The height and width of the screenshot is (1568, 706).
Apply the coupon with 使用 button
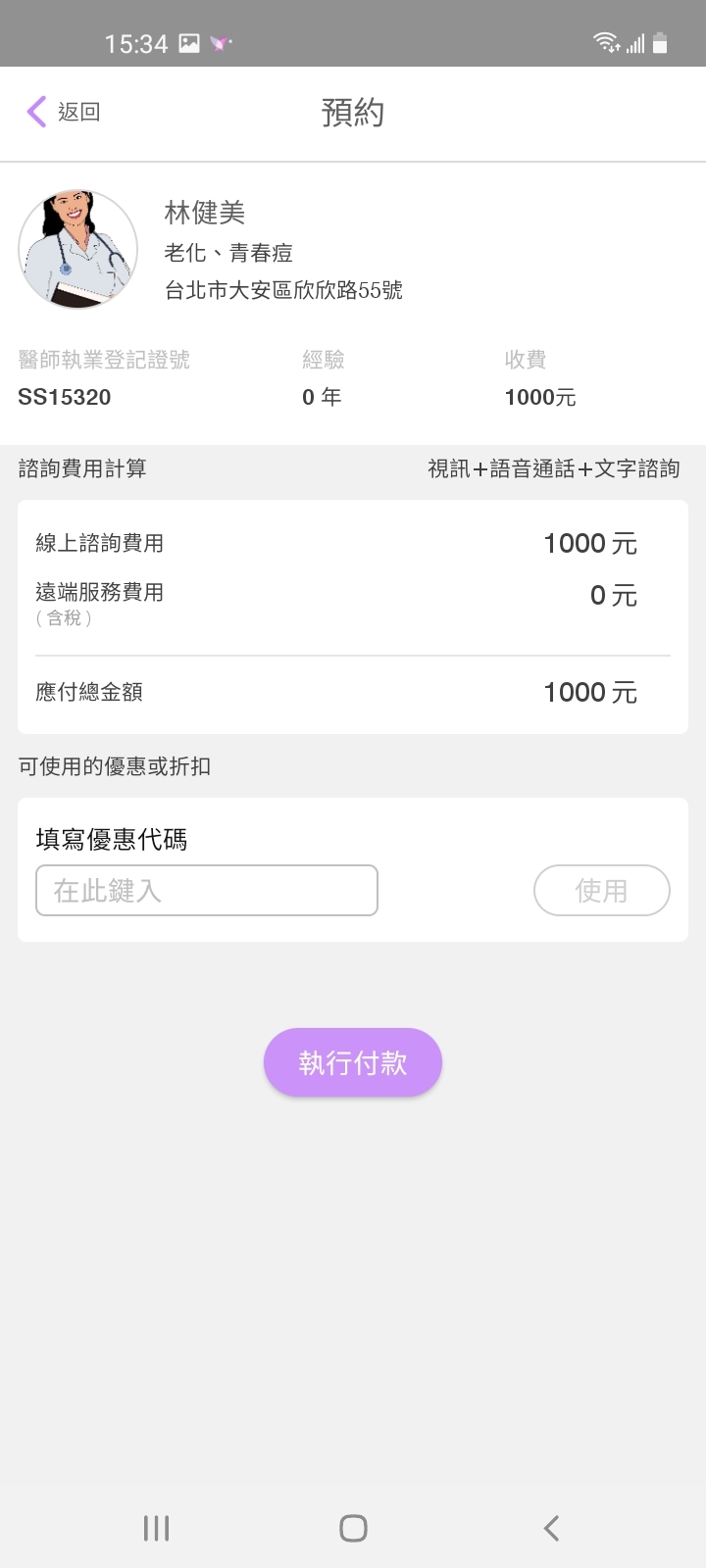(x=601, y=890)
